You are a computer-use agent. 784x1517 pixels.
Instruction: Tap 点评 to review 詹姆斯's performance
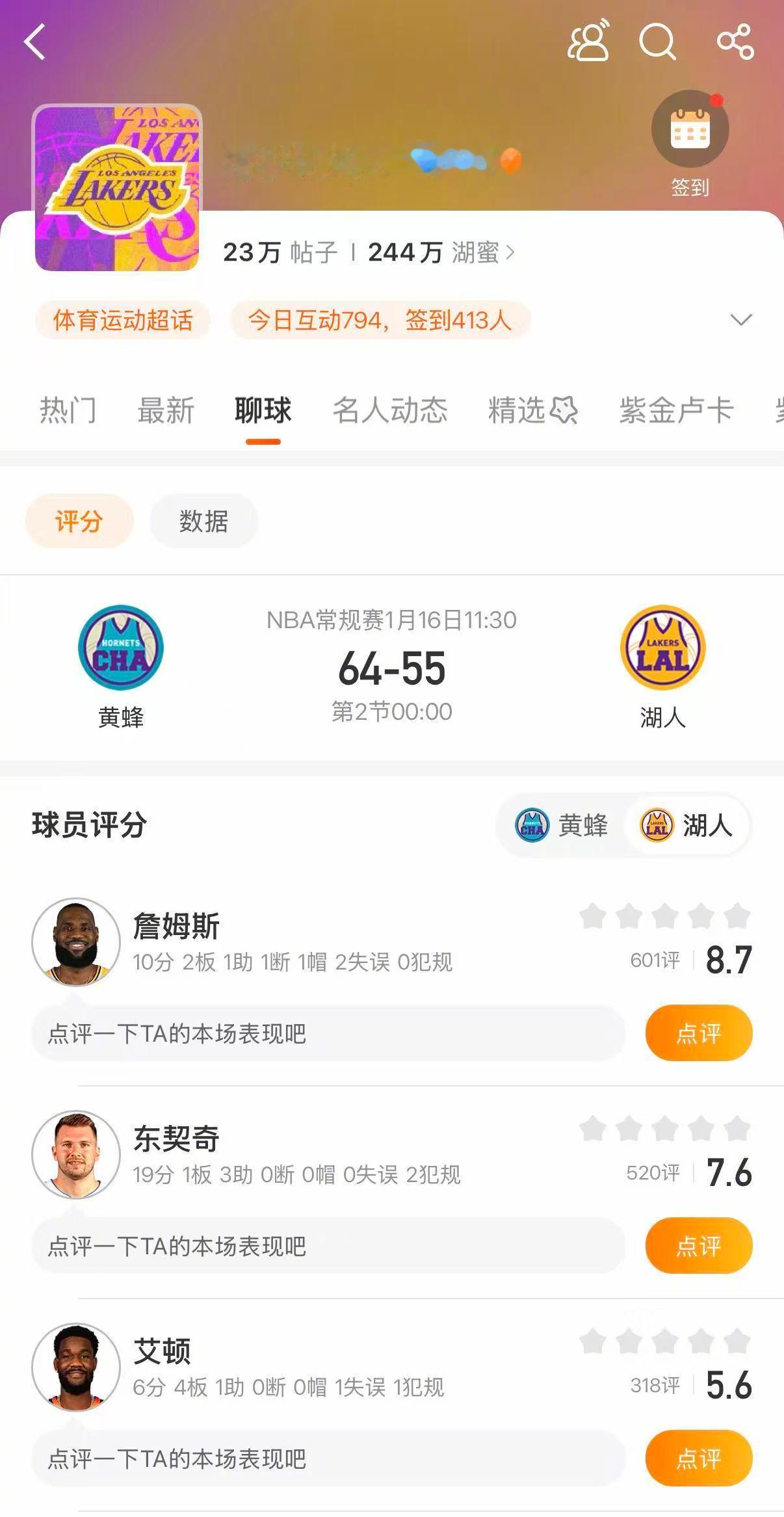click(698, 1033)
